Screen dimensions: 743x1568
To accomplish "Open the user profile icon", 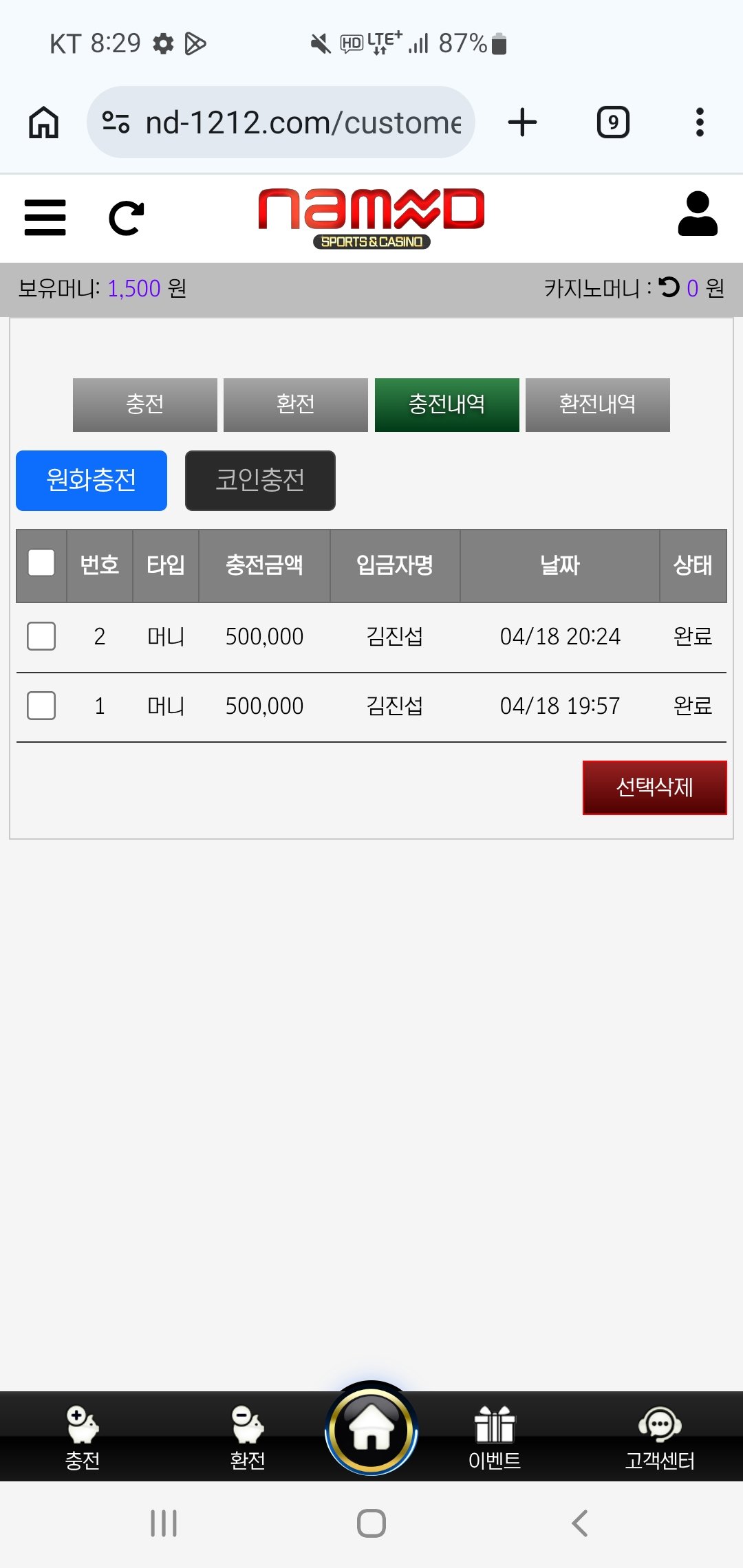I will pyautogui.click(x=698, y=215).
